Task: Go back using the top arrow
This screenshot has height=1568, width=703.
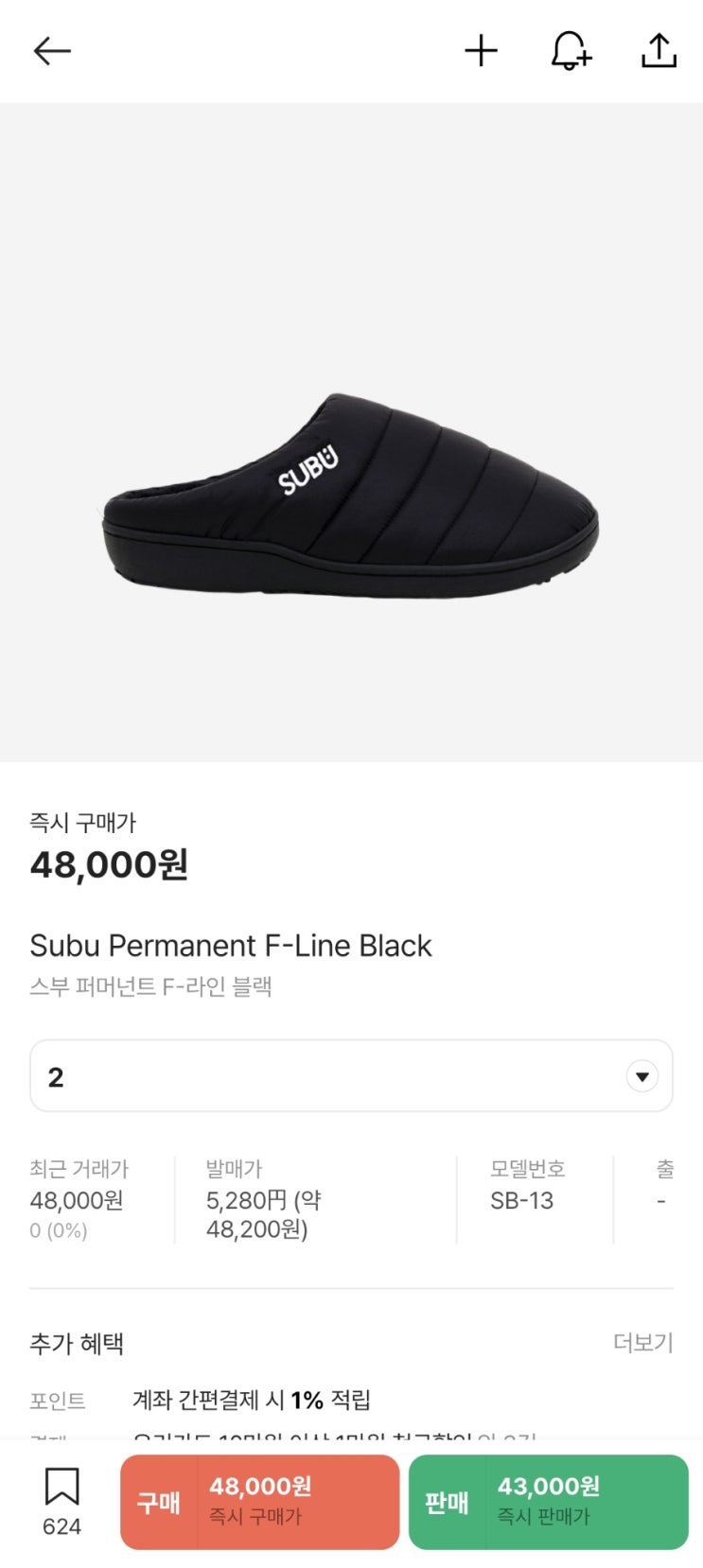Action: [x=52, y=51]
